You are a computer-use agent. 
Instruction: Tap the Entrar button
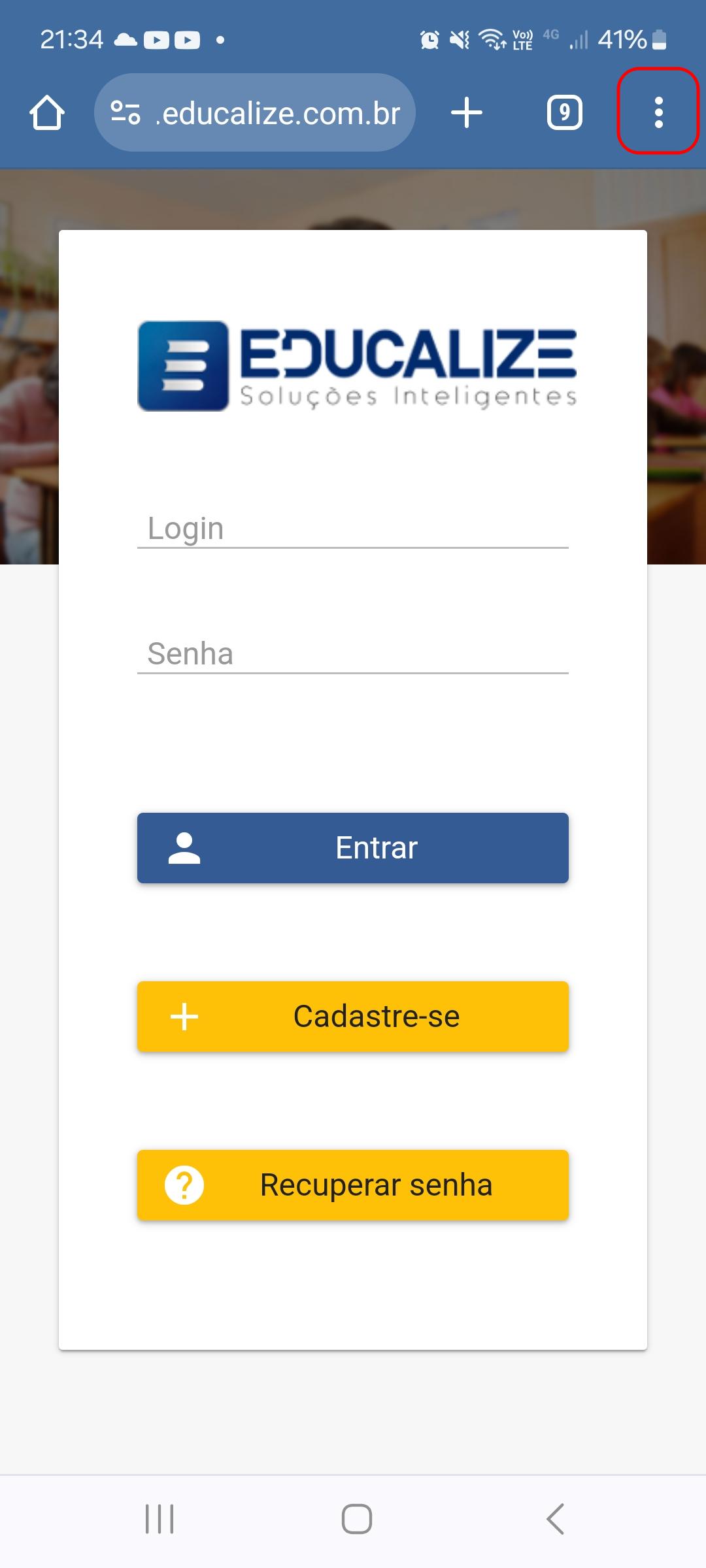[x=353, y=848]
